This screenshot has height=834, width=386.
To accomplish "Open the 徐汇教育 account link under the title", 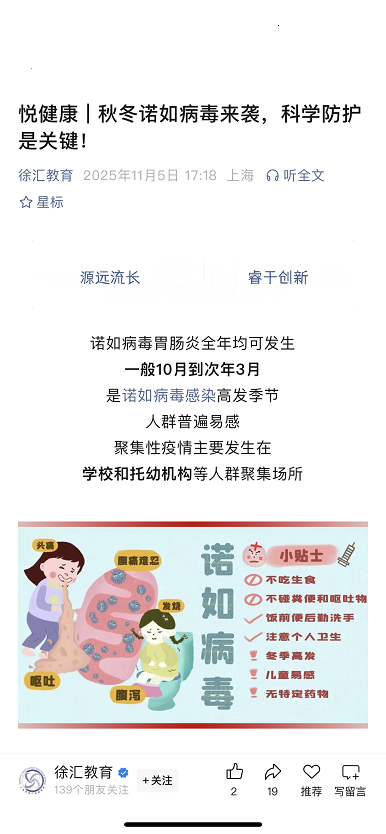I will 46,176.
